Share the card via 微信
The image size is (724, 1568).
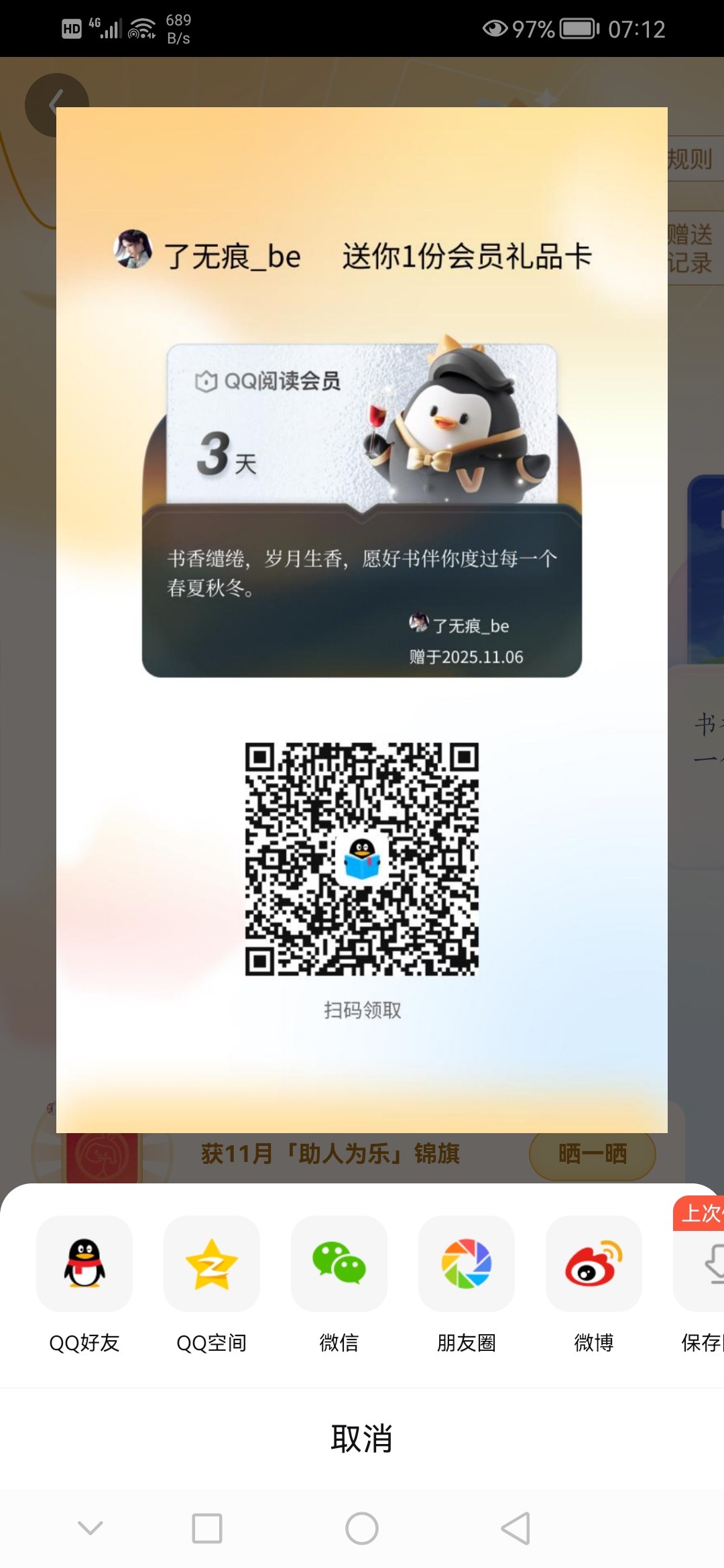[339, 1264]
